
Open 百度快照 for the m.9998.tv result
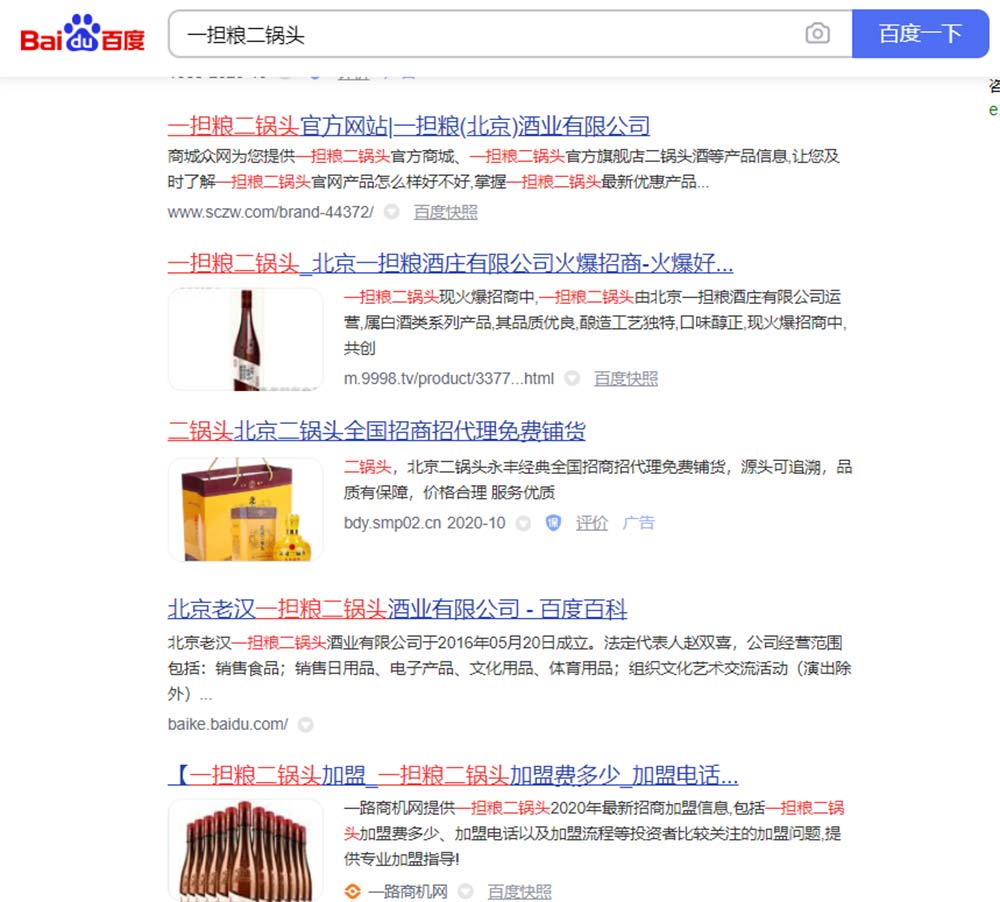point(626,378)
